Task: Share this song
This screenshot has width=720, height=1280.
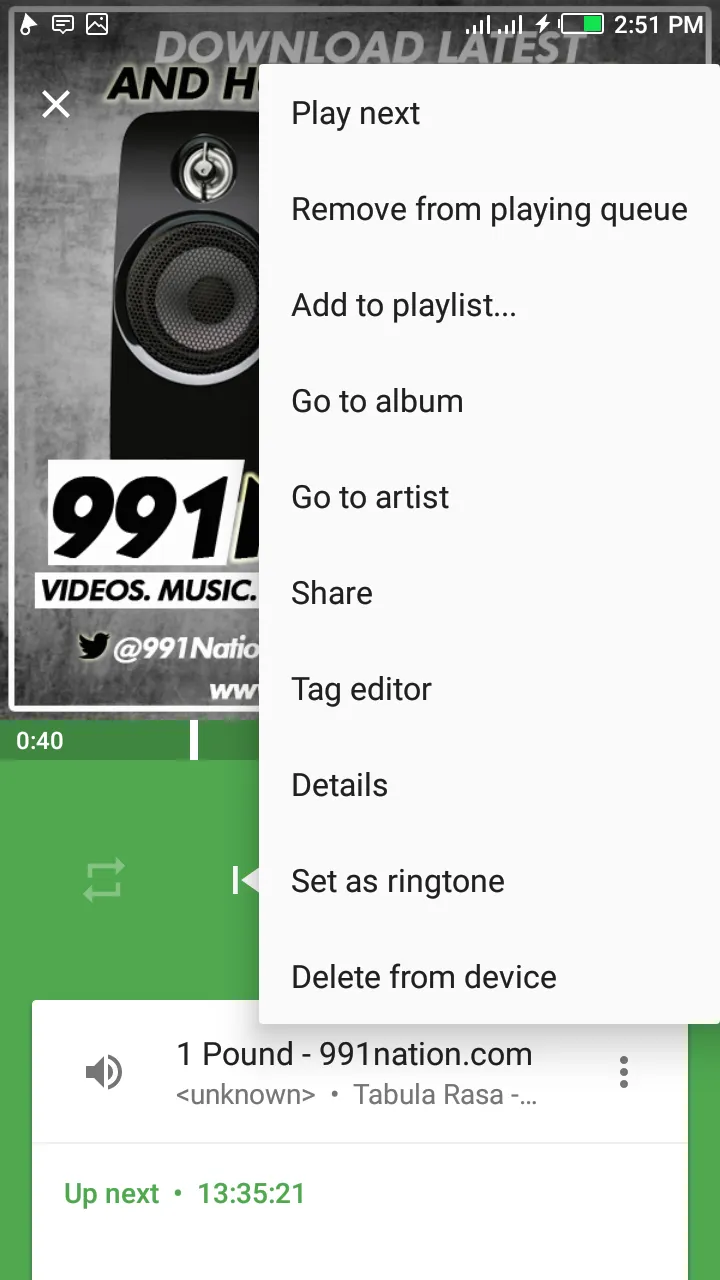Action: (x=332, y=594)
